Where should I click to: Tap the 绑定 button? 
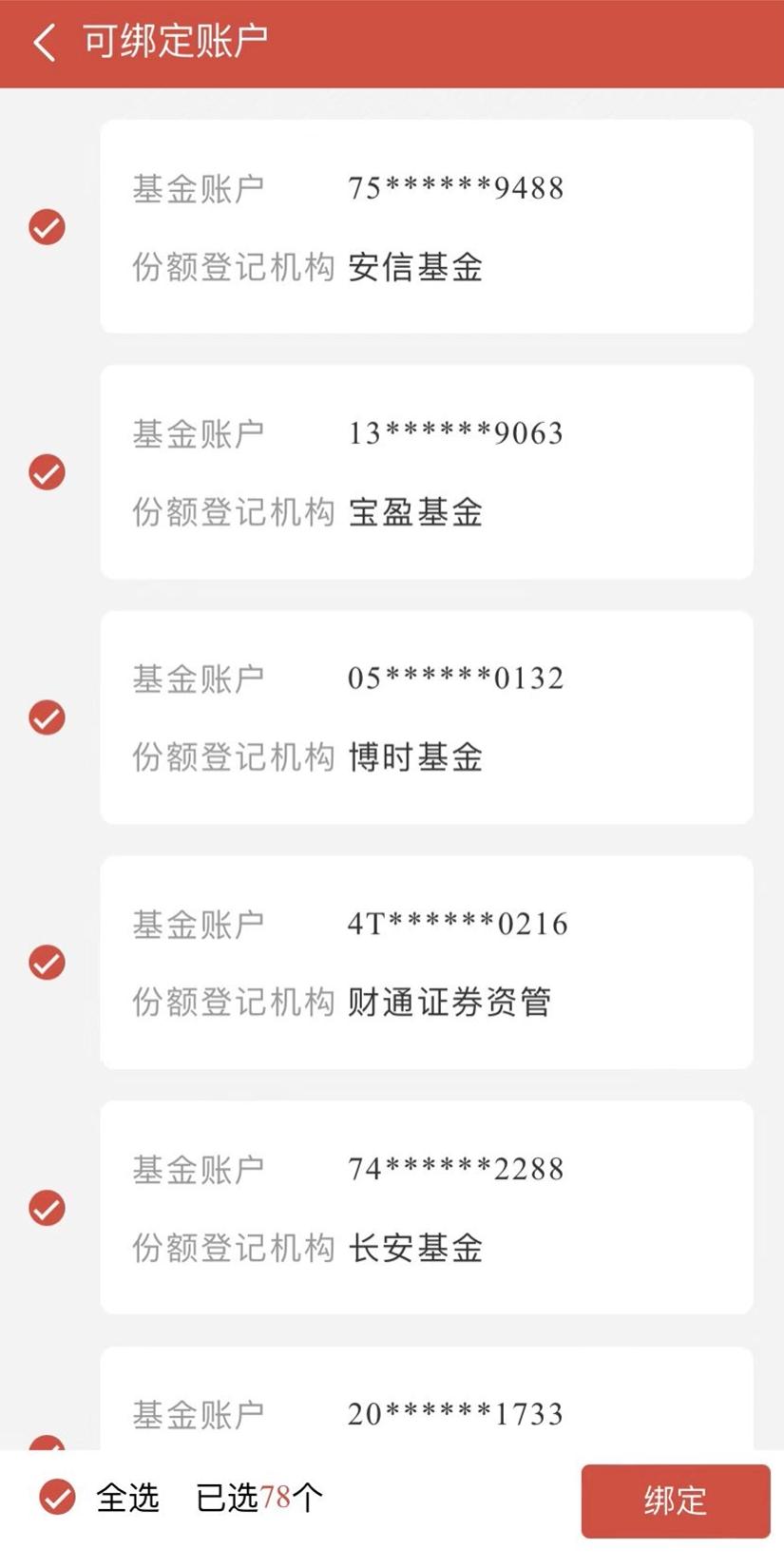point(677,1501)
